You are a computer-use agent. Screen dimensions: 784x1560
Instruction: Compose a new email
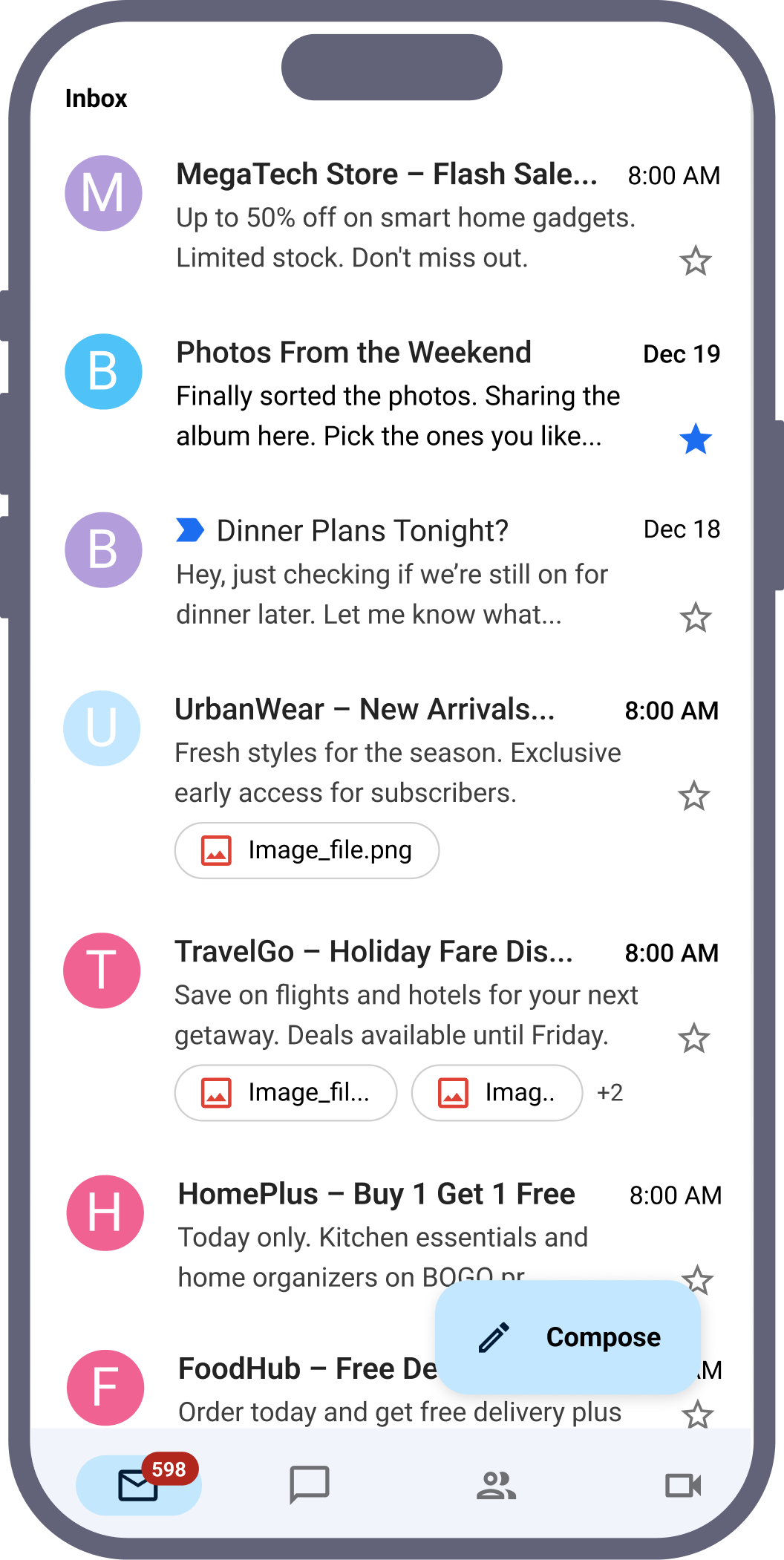[568, 1337]
